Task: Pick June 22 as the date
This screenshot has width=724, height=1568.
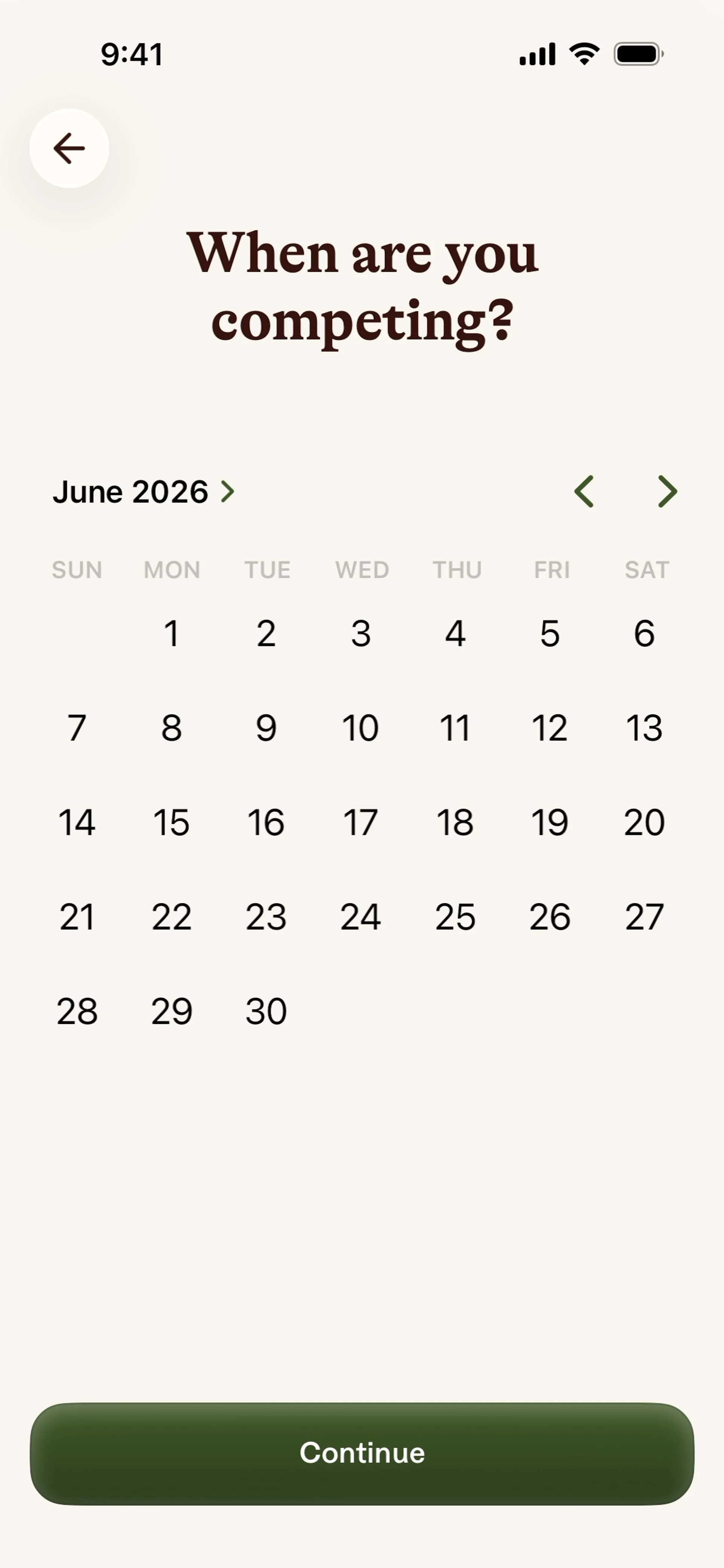Action: (x=171, y=917)
